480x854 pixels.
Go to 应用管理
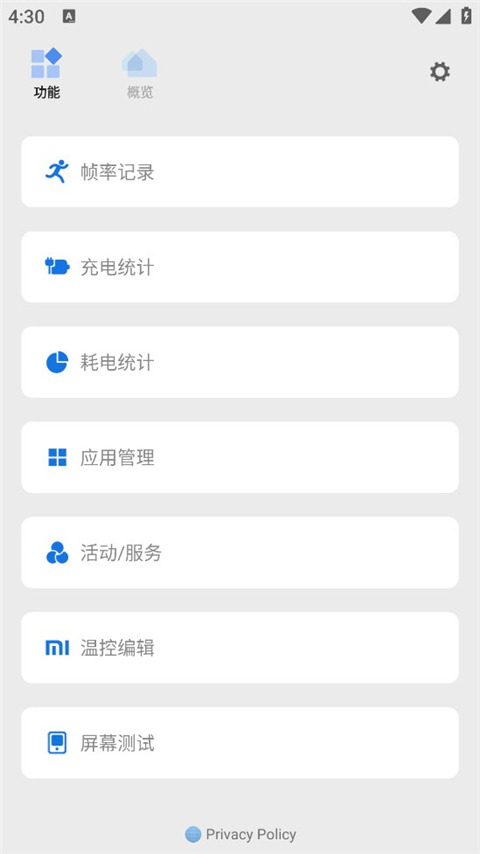pos(240,457)
